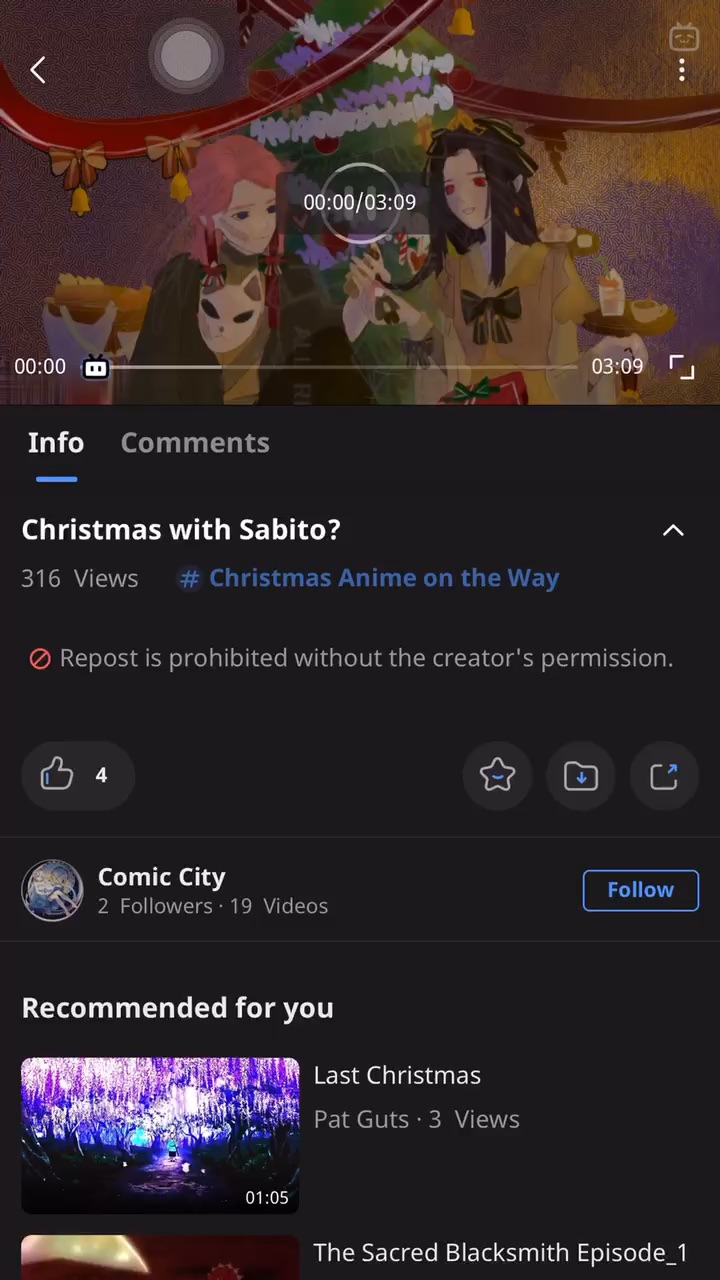Select the Info tab
The width and height of the screenshot is (720, 1280).
coord(56,443)
